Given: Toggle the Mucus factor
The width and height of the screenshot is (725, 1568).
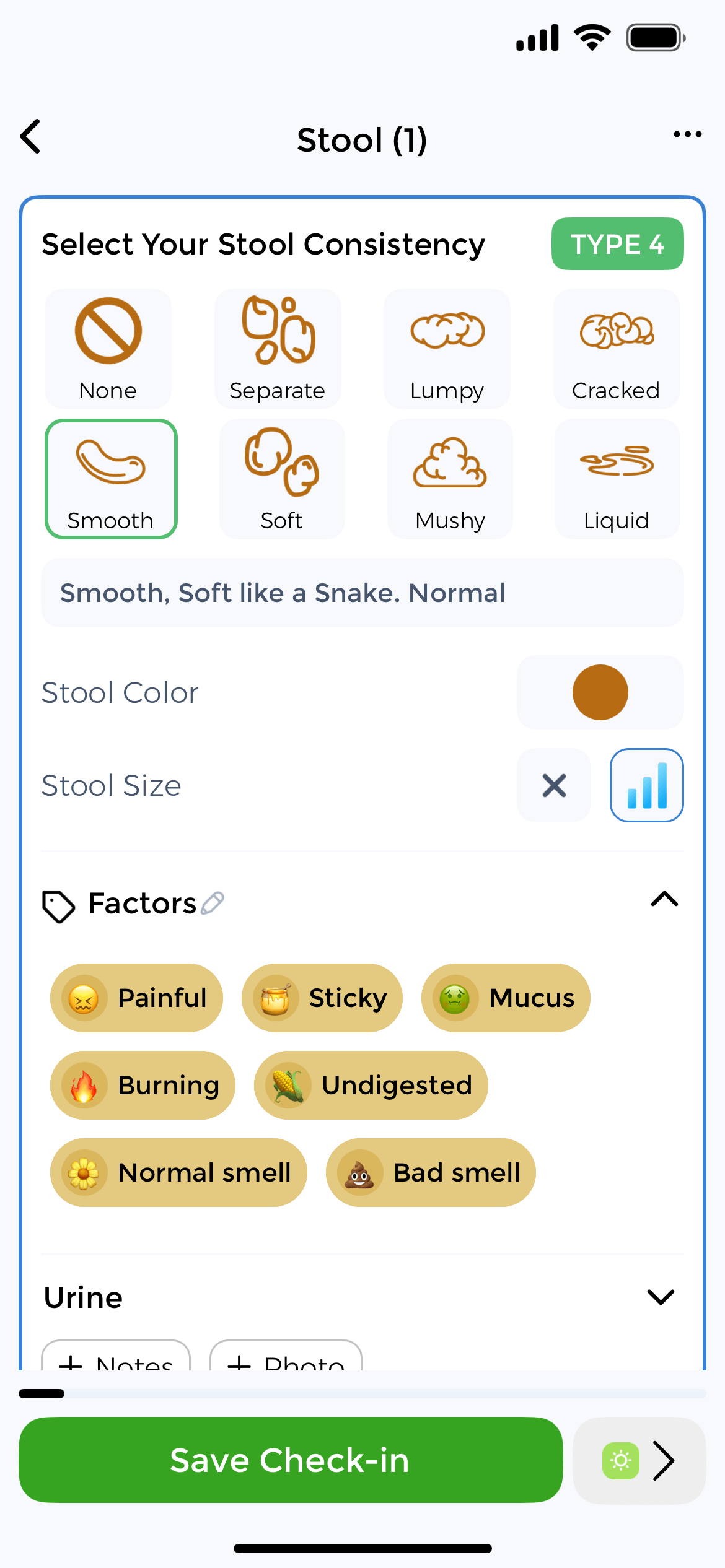Looking at the screenshot, I should 506,998.
